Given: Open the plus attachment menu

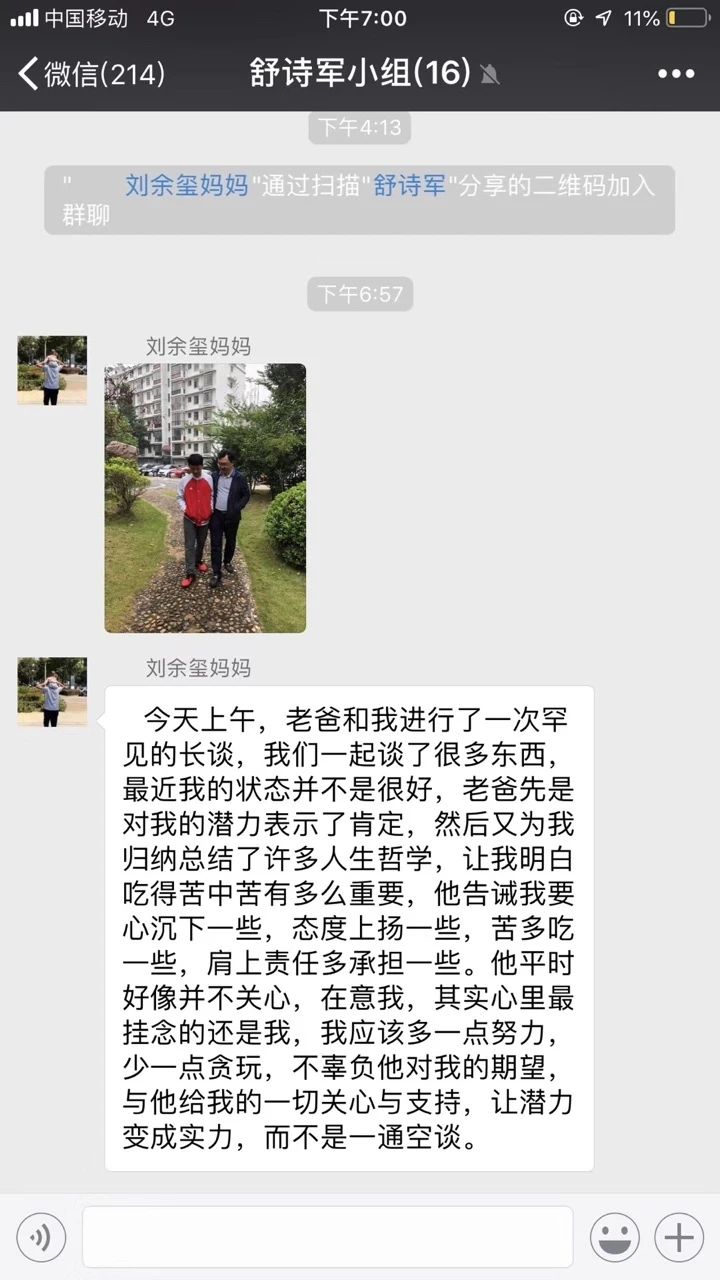Looking at the screenshot, I should [679, 1238].
